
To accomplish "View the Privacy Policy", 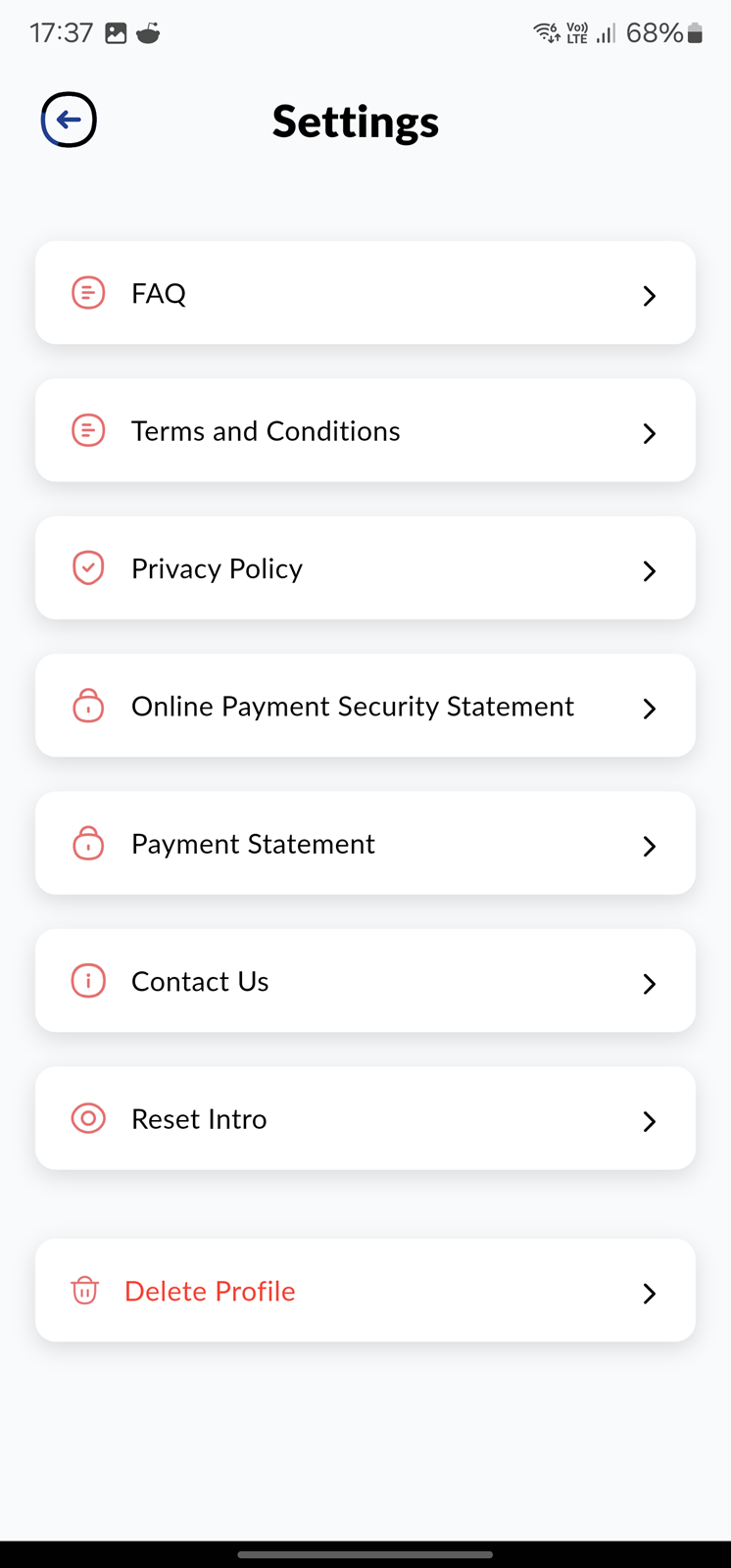I will [365, 568].
